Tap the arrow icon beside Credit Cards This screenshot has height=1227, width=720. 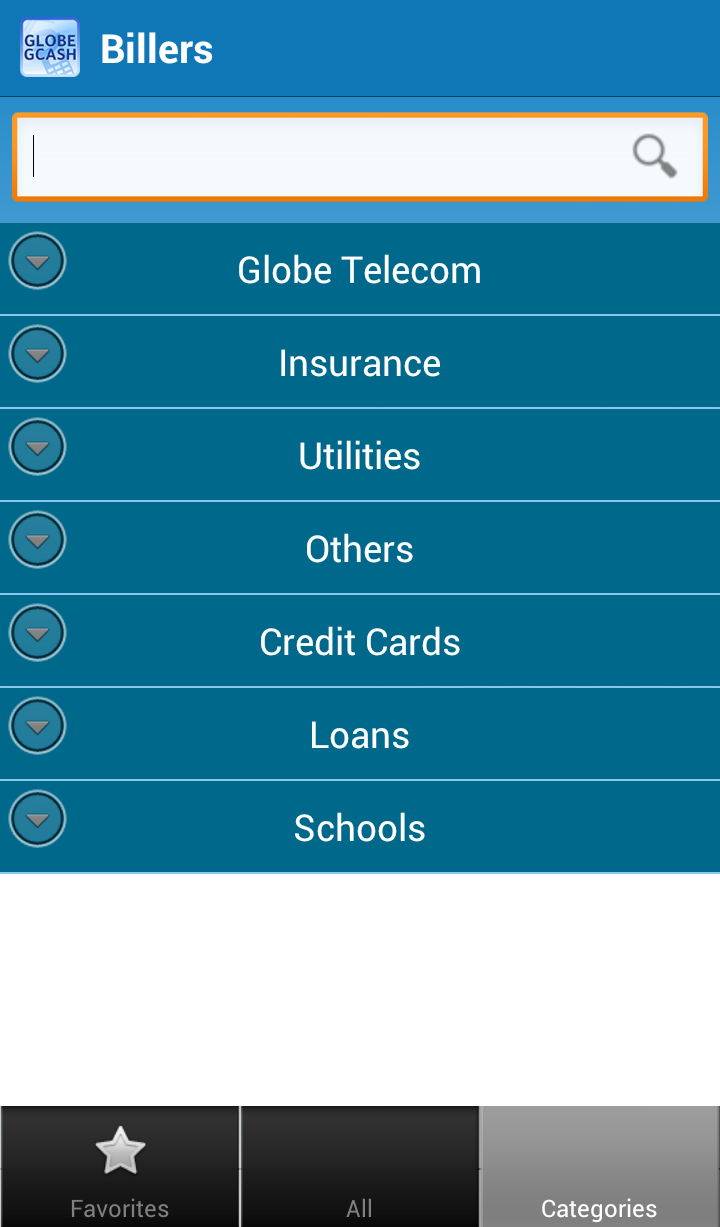click(x=37, y=633)
